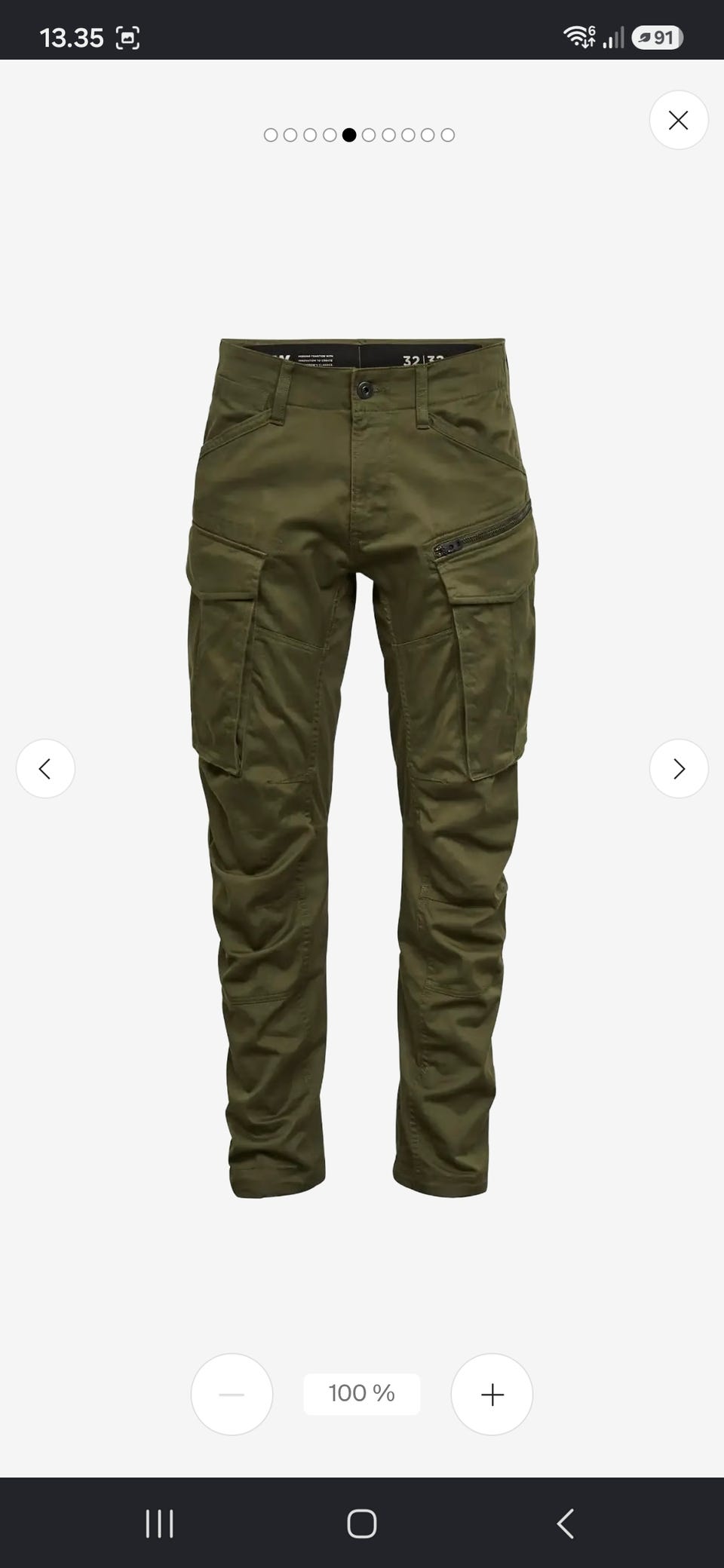Screen dimensions: 724x1568
Task: Go to the next product image
Action: pos(678,768)
